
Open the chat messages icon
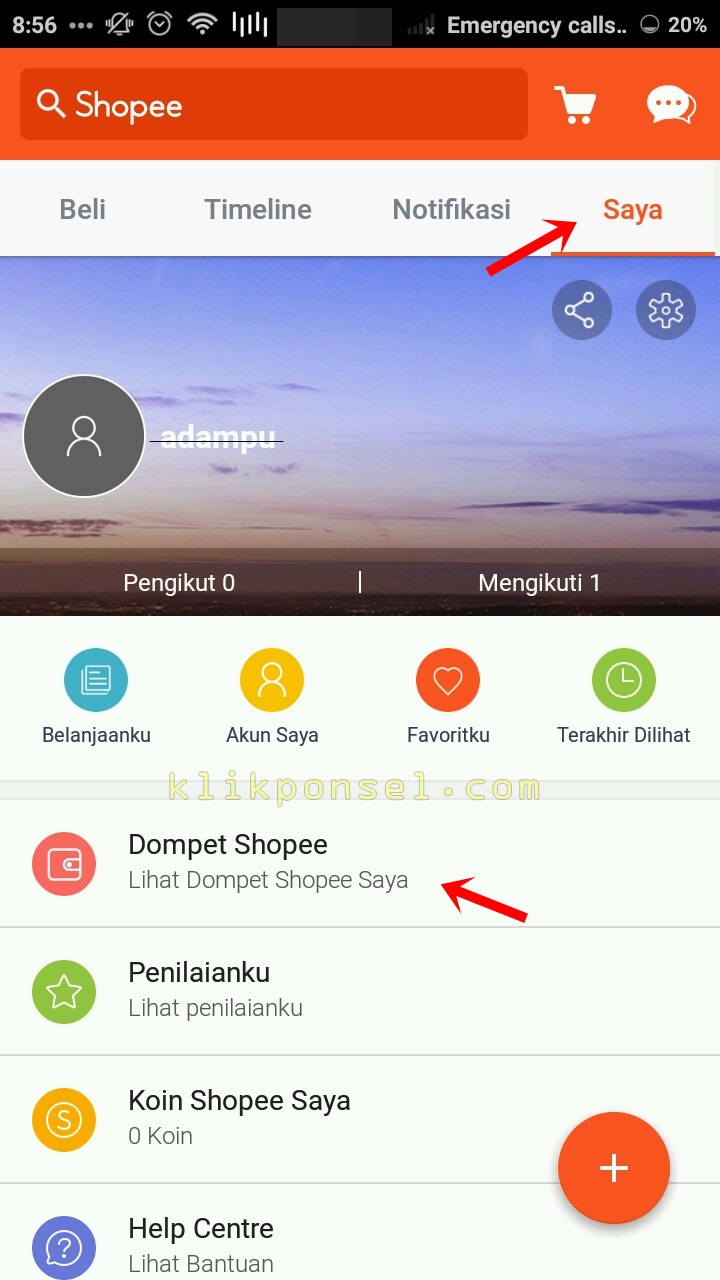pos(670,104)
